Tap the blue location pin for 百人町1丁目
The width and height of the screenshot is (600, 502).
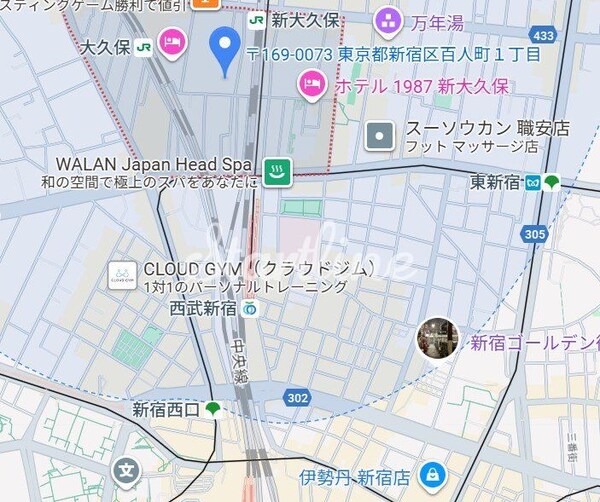click(x=225, y=48)
